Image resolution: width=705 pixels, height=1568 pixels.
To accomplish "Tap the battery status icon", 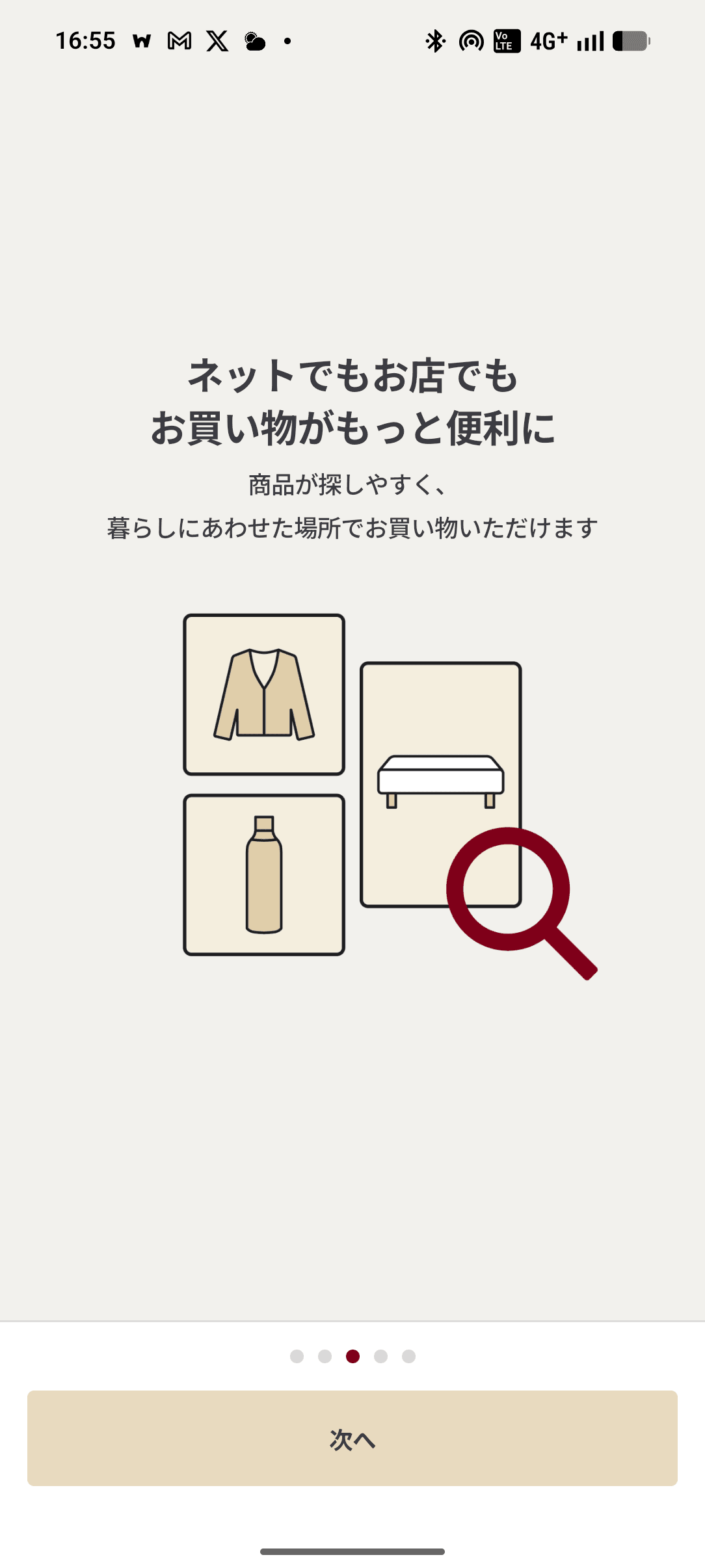I will (x=630, y=41).
